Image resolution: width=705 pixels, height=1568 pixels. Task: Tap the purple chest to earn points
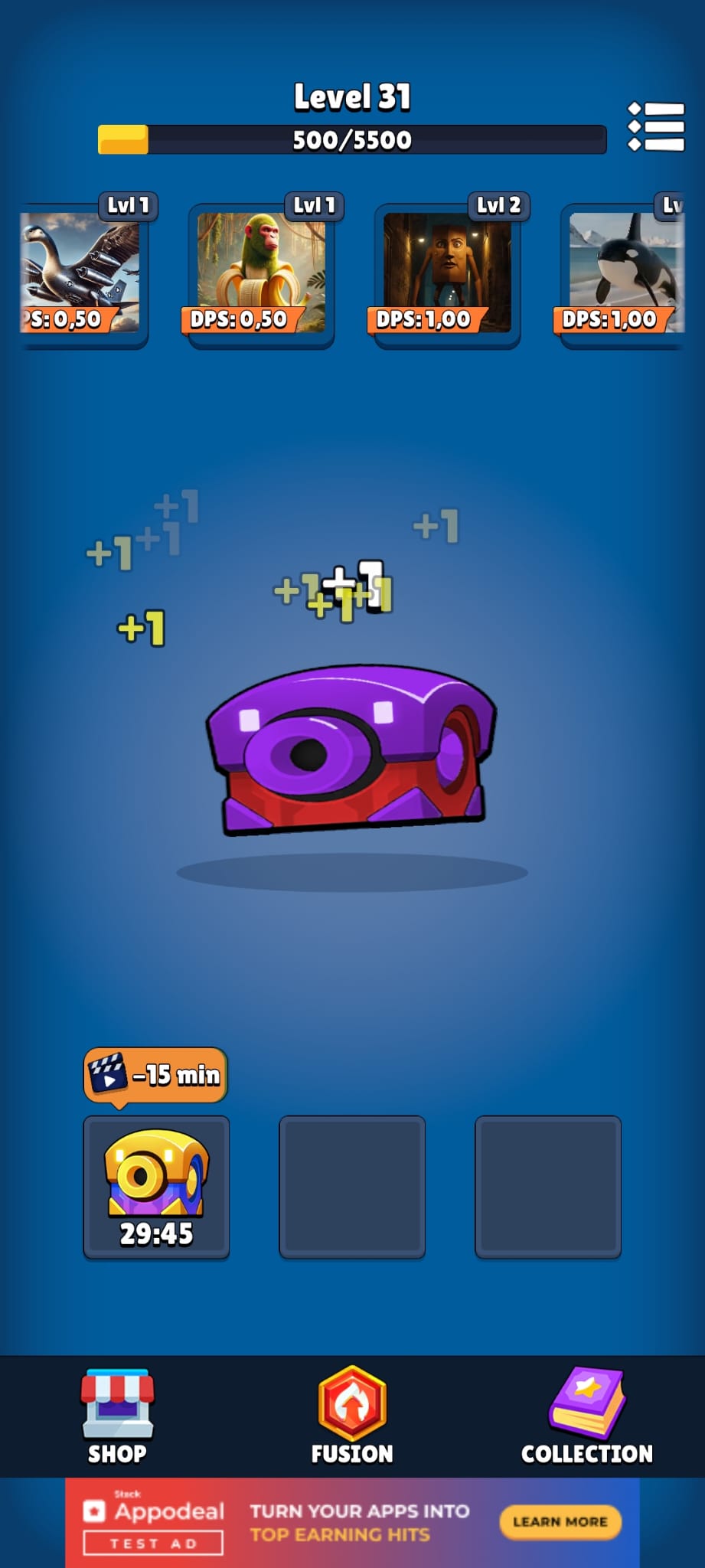351,749
